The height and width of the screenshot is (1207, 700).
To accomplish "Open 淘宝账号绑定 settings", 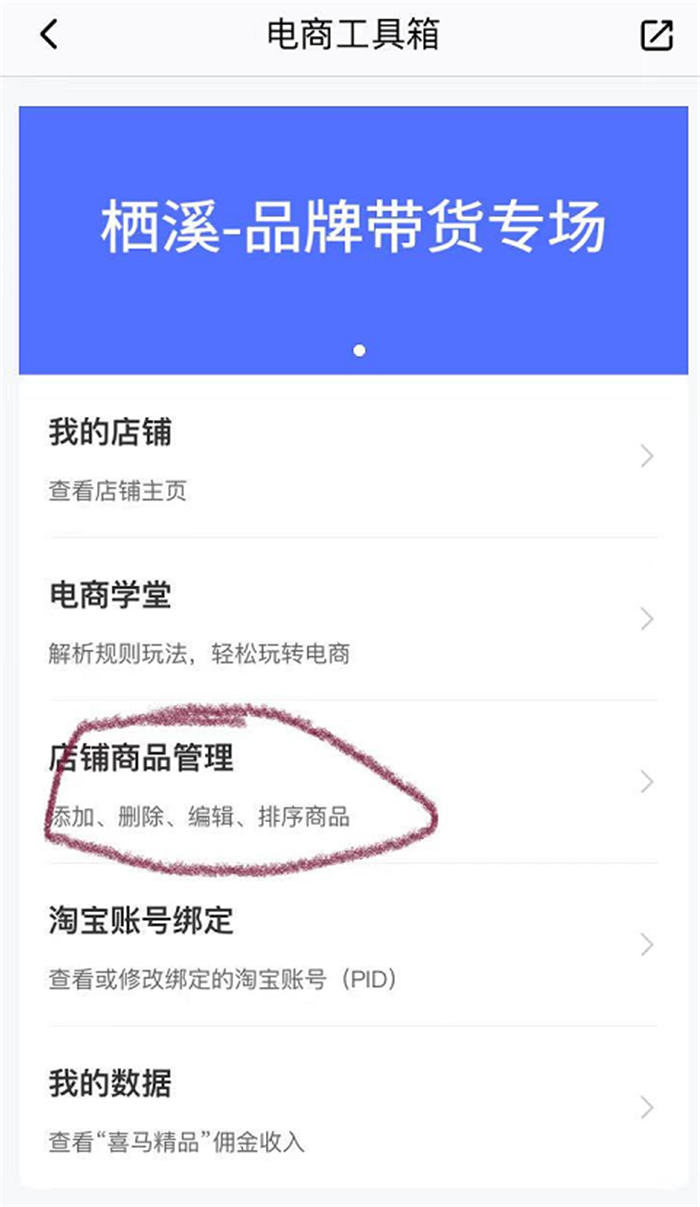I will click(350, 945).
